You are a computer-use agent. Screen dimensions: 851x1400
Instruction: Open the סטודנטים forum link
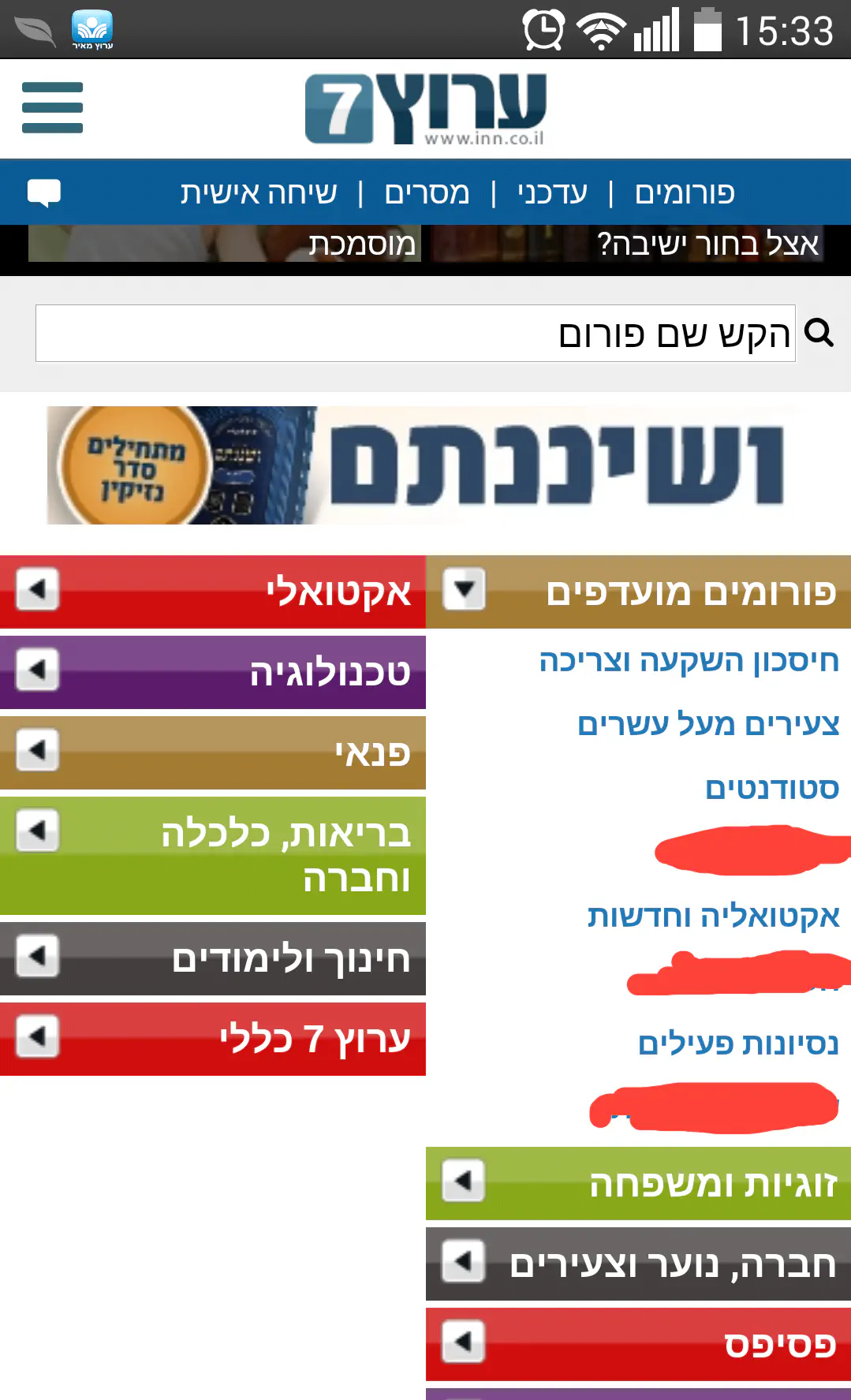point(771,788)
